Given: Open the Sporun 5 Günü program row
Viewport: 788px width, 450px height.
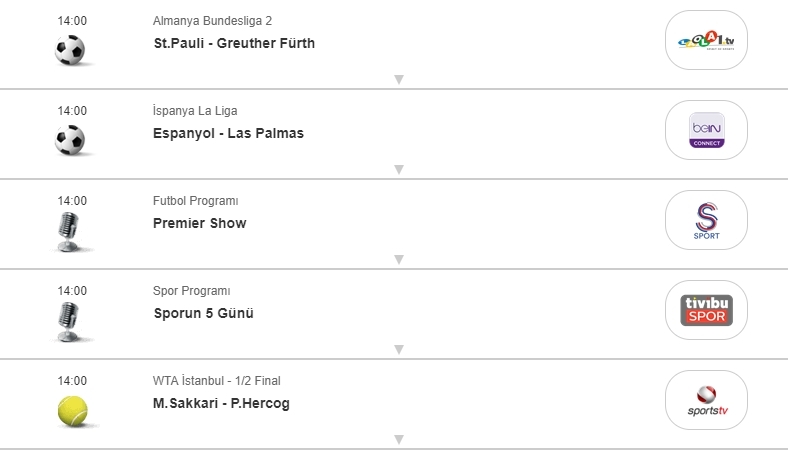Looking at the screenshot, I should (203, 313).
